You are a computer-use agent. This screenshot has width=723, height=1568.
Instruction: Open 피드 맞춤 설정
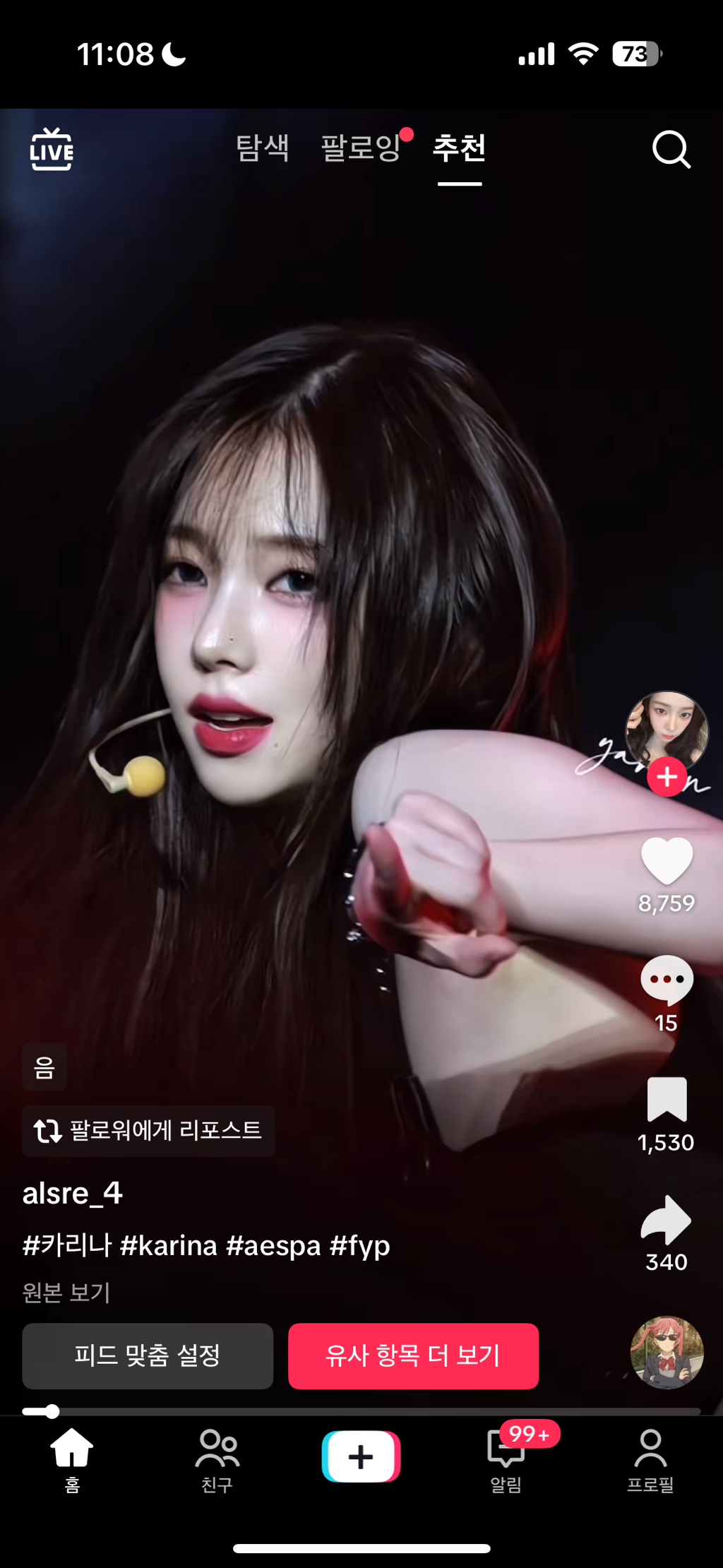(x=148, y=1355)
